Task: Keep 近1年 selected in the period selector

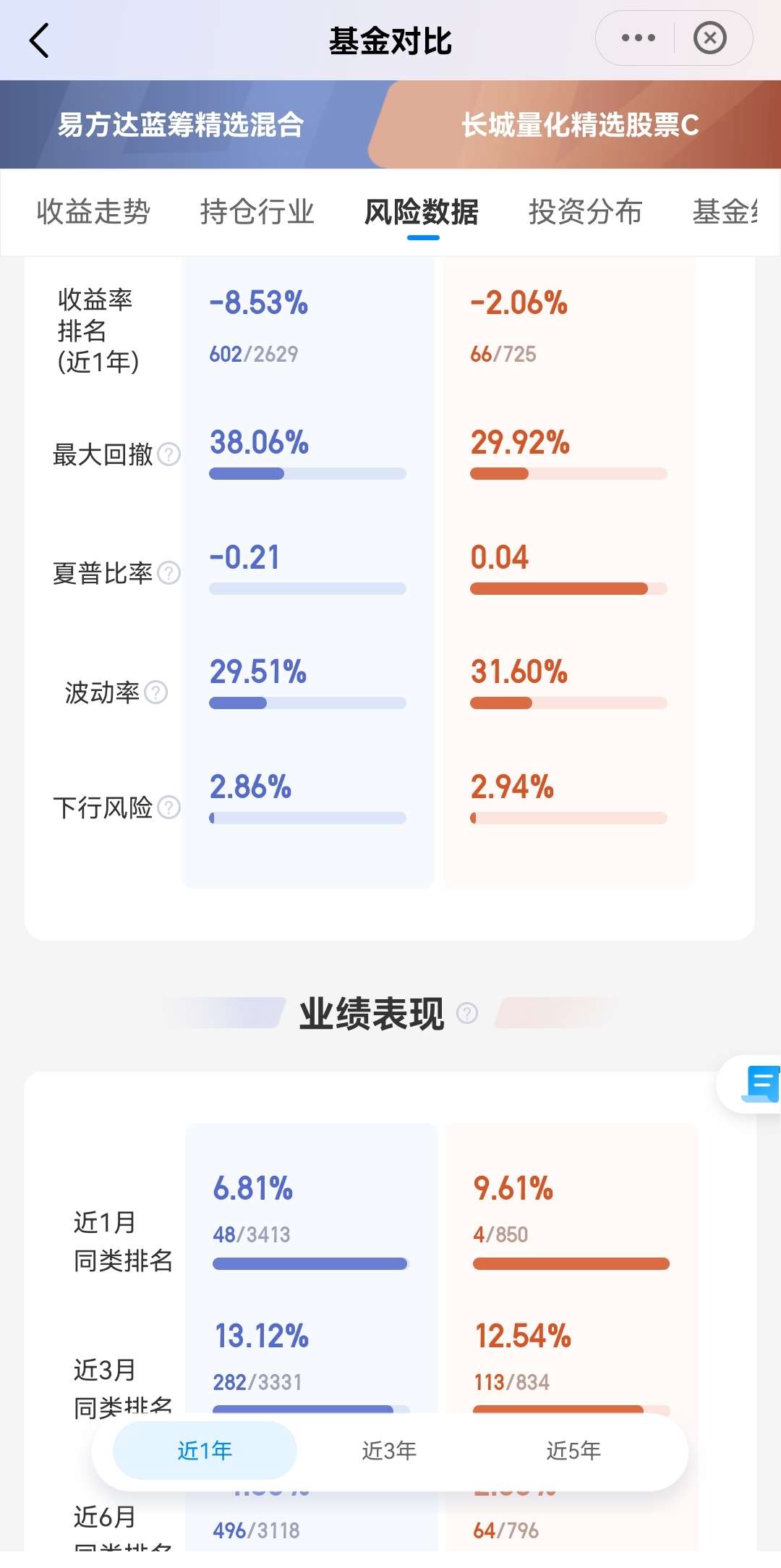Action: 203,1452
